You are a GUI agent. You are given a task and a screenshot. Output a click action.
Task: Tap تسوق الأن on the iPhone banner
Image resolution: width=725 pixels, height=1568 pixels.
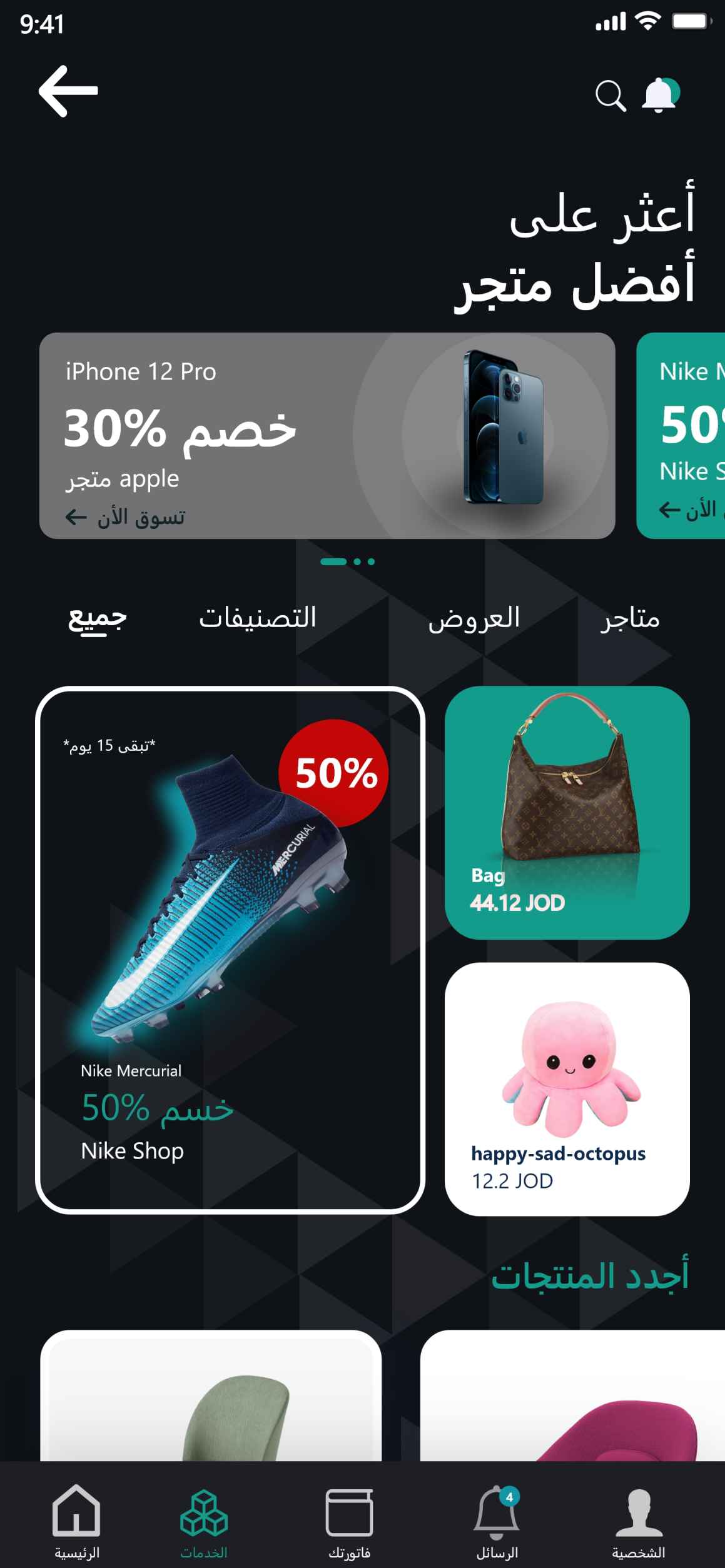(x=126, y=517)
